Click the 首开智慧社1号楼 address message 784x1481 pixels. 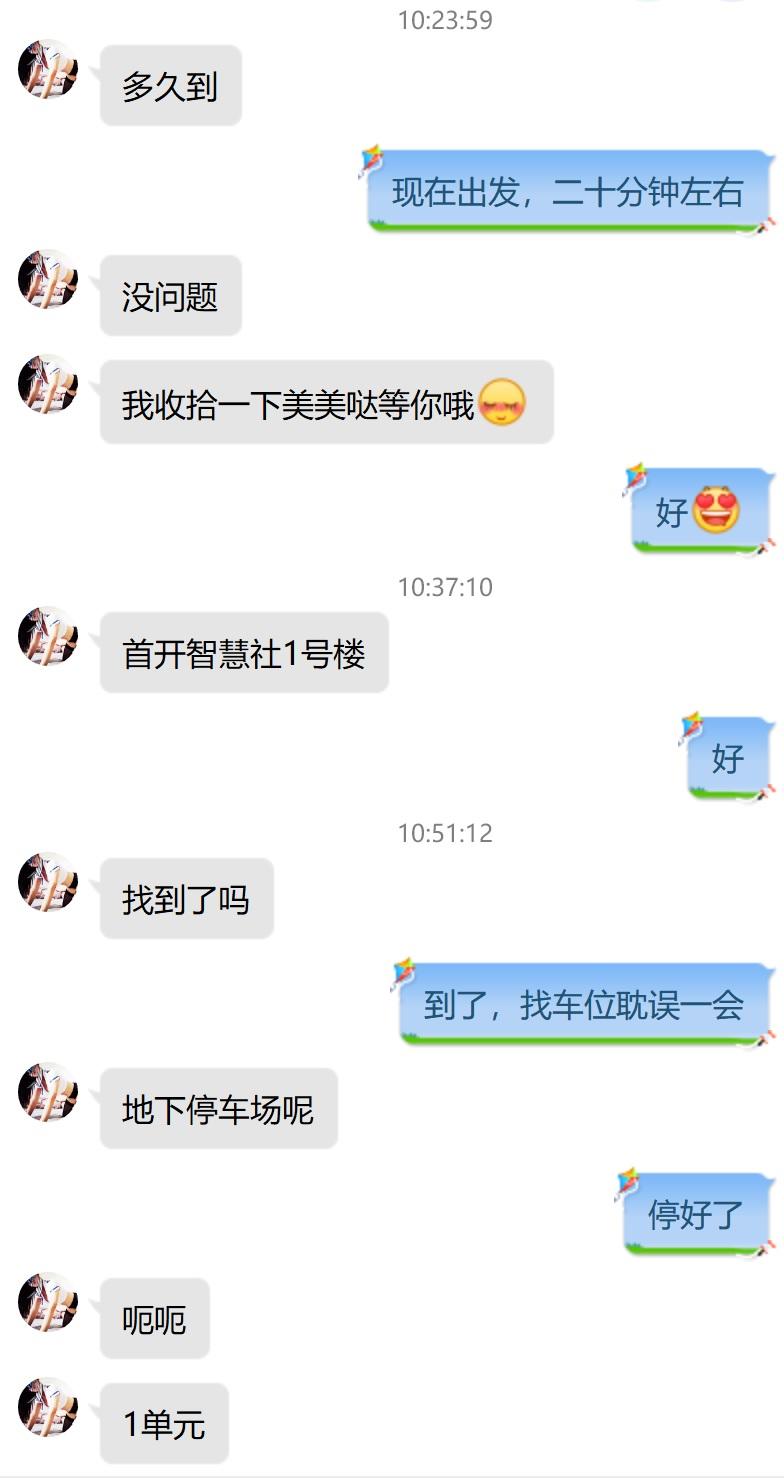tap(243, 653)
